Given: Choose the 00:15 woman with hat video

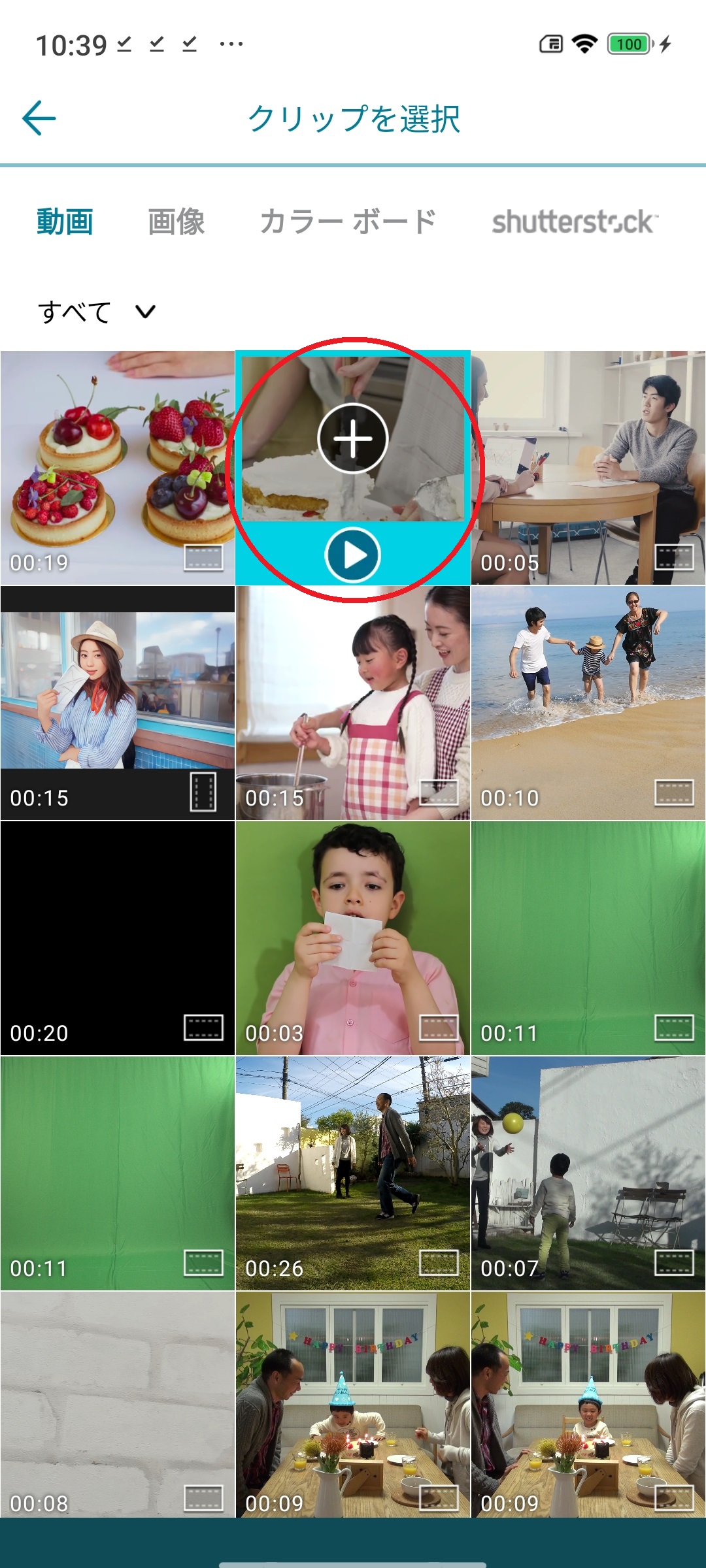Looking at the screenshot, I should [x=118, y=703].
